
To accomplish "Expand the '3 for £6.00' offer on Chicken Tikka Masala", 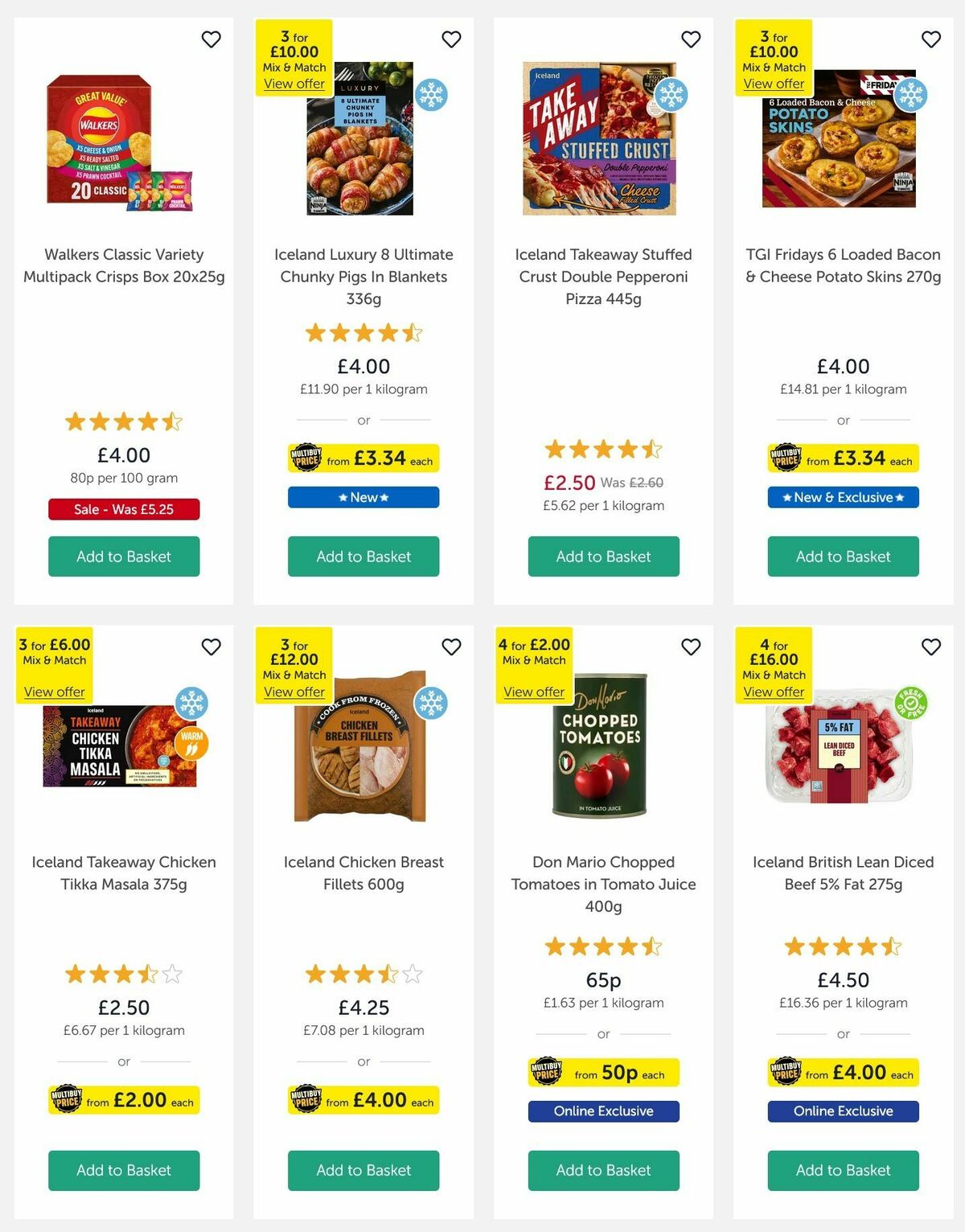I will tap(55, 692).
